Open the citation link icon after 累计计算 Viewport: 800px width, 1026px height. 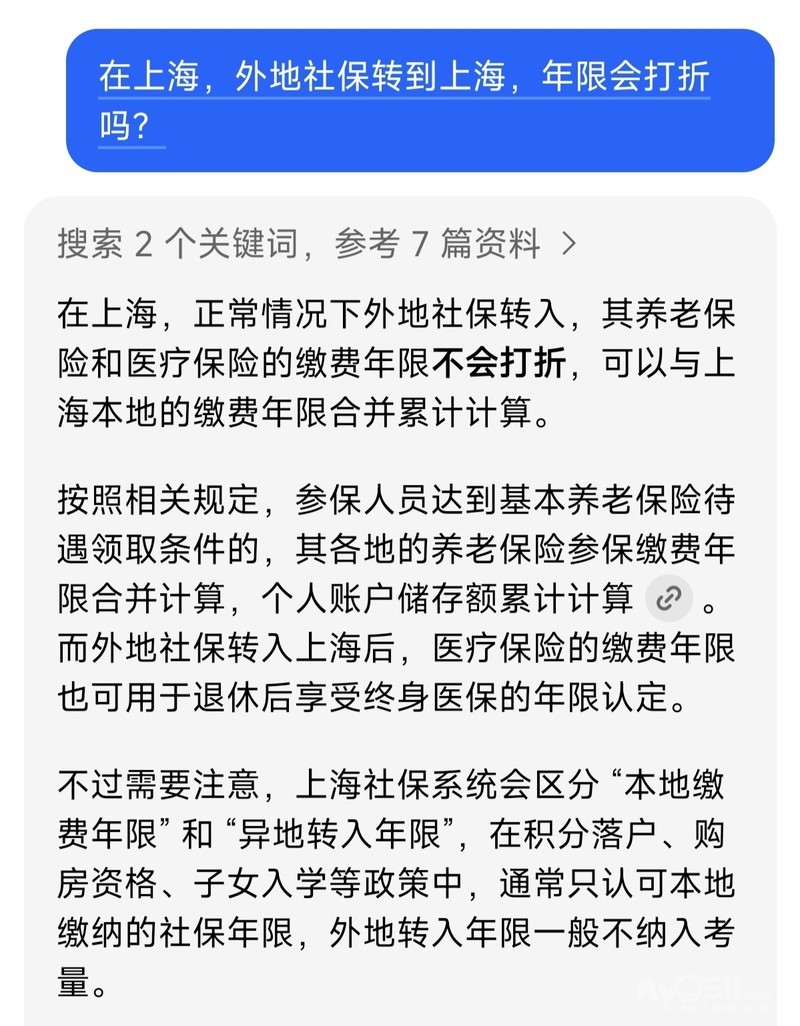[x=669, y=598]
